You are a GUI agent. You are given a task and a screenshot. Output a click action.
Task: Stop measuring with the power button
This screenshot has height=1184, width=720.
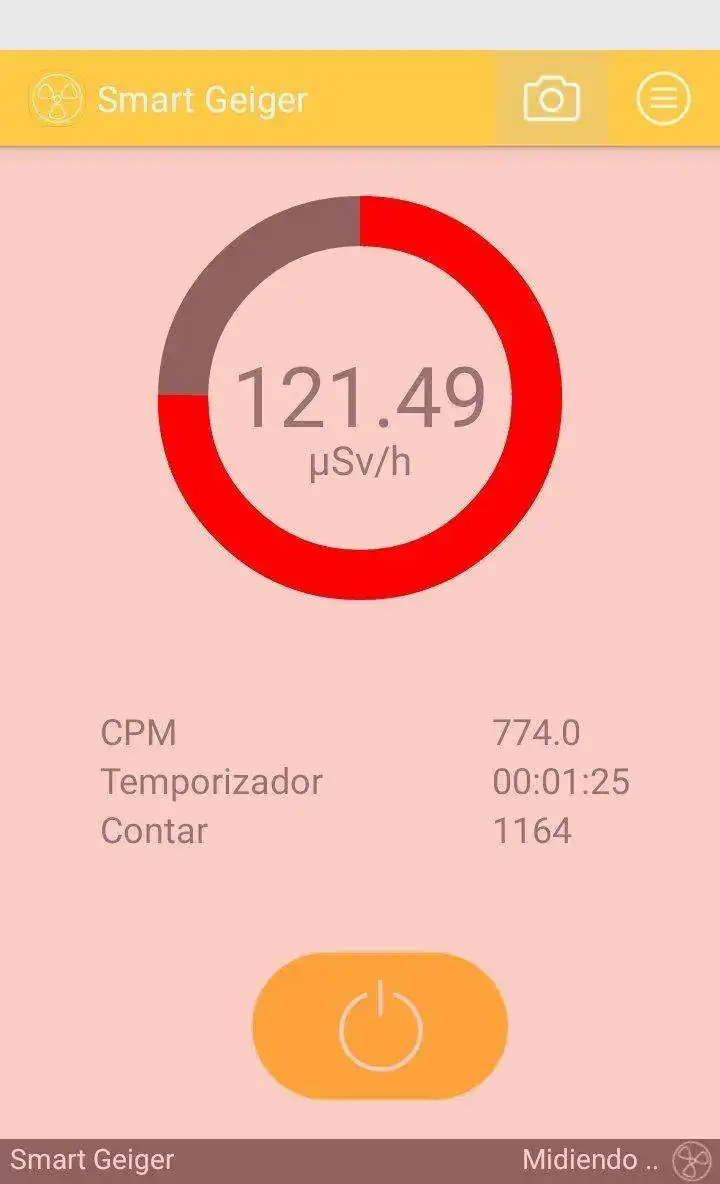pyautogui.click(x=380, y=1026)
